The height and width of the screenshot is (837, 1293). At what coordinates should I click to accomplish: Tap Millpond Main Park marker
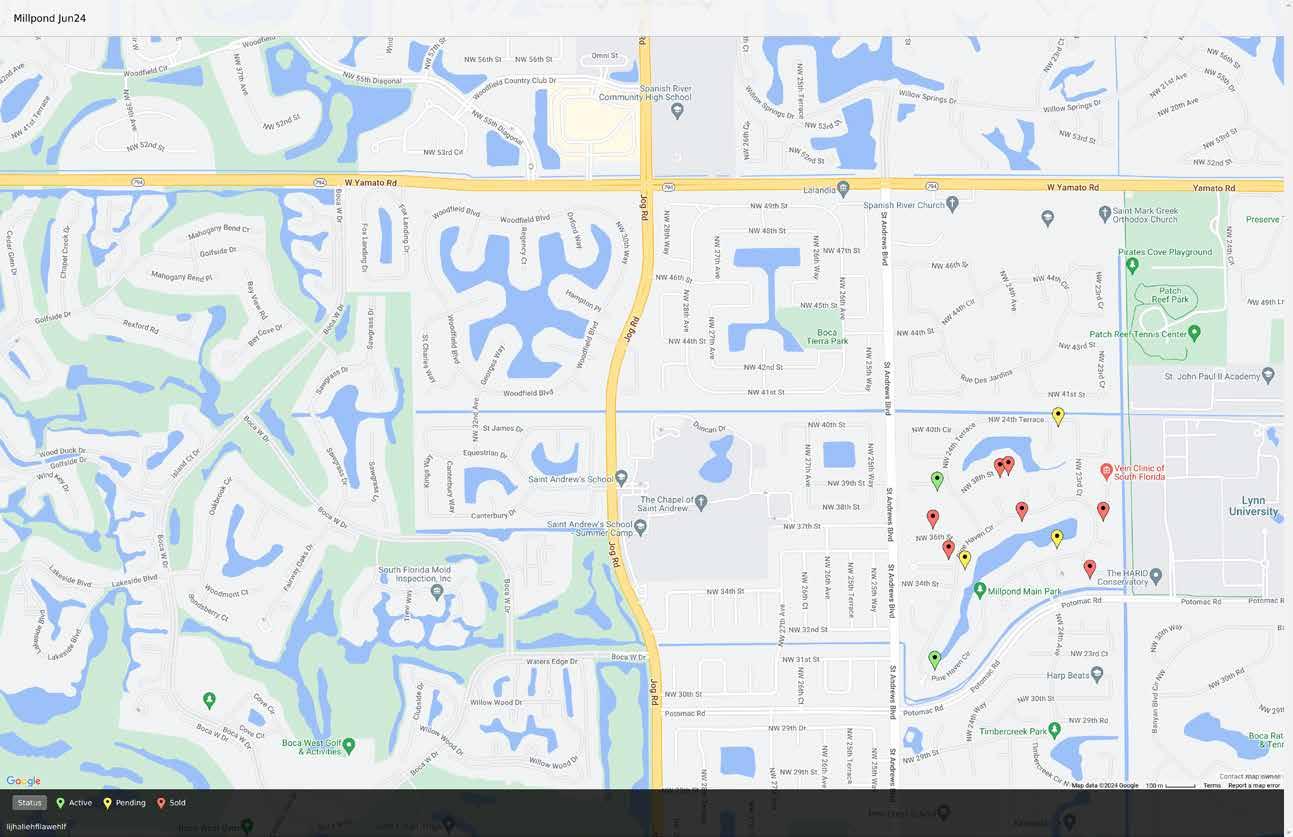point(980,590)
